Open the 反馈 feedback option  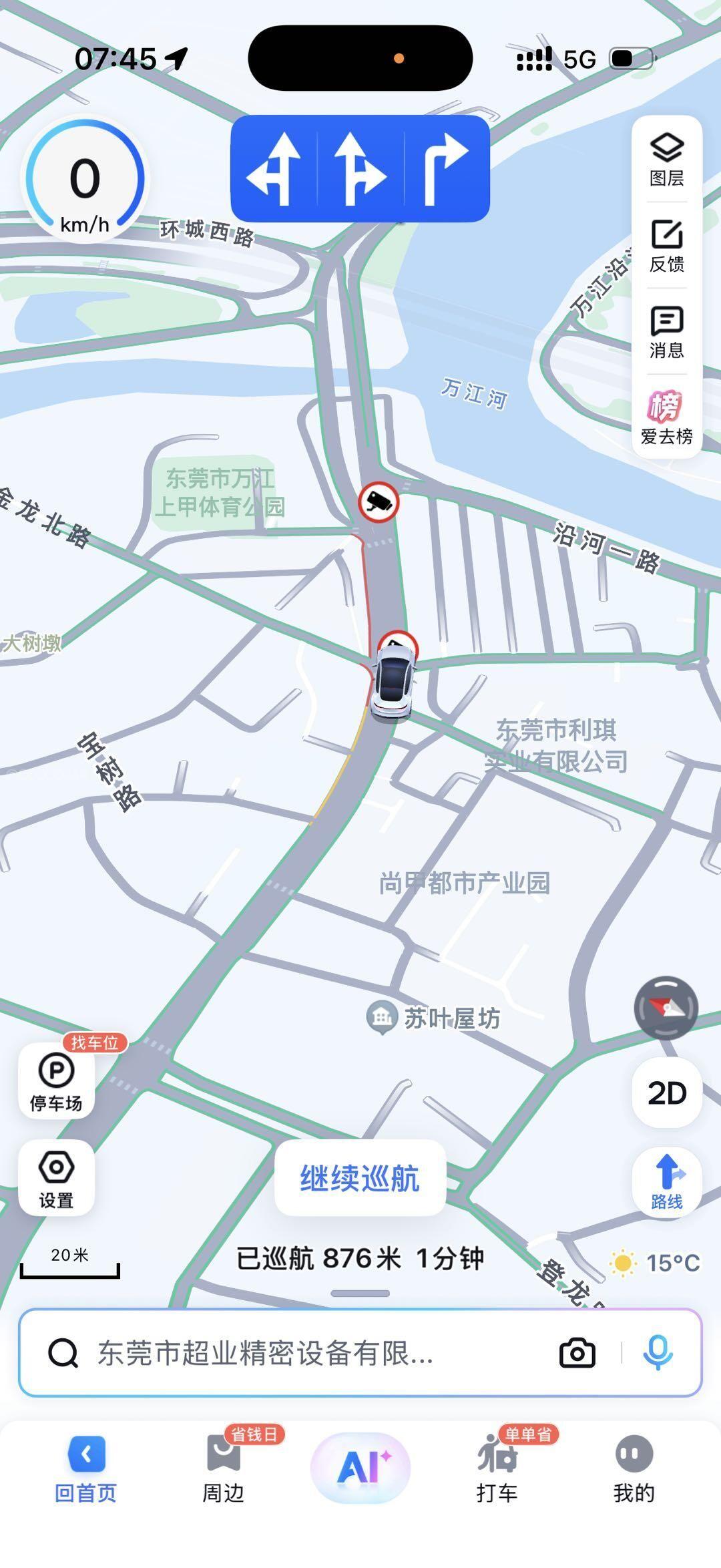666,246
